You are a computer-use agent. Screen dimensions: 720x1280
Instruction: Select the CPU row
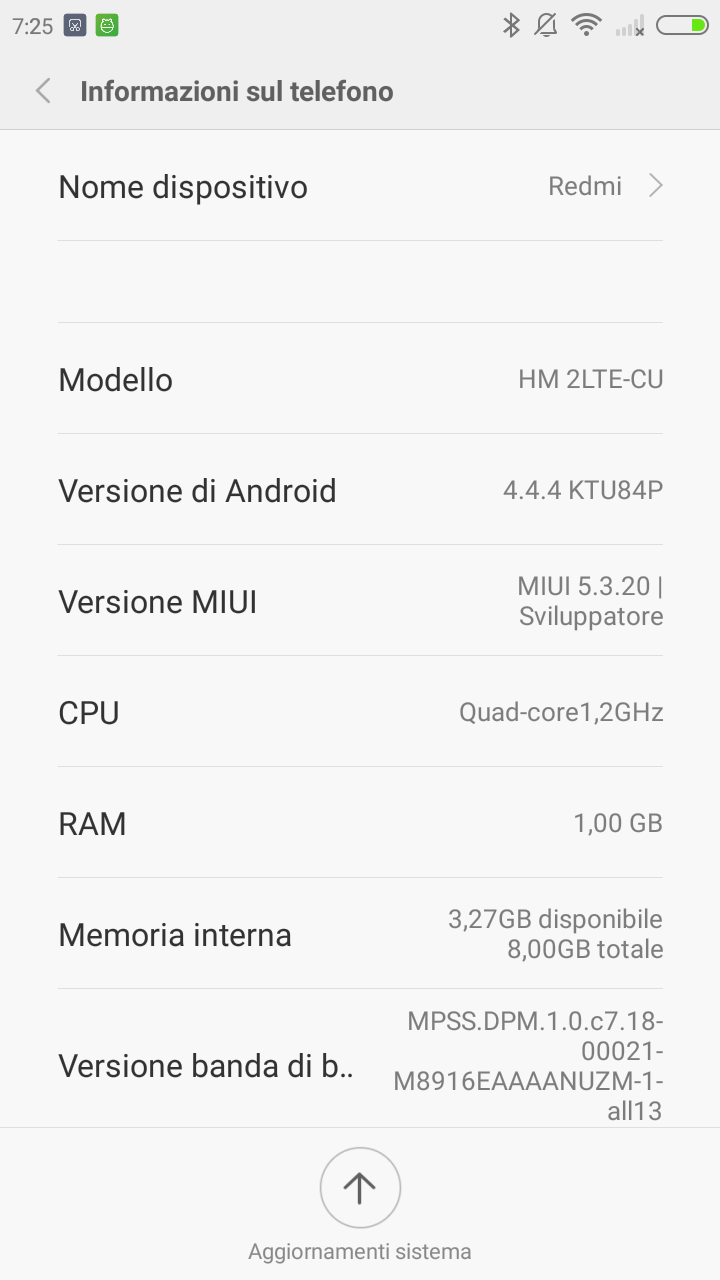click(x=360, y=712)
